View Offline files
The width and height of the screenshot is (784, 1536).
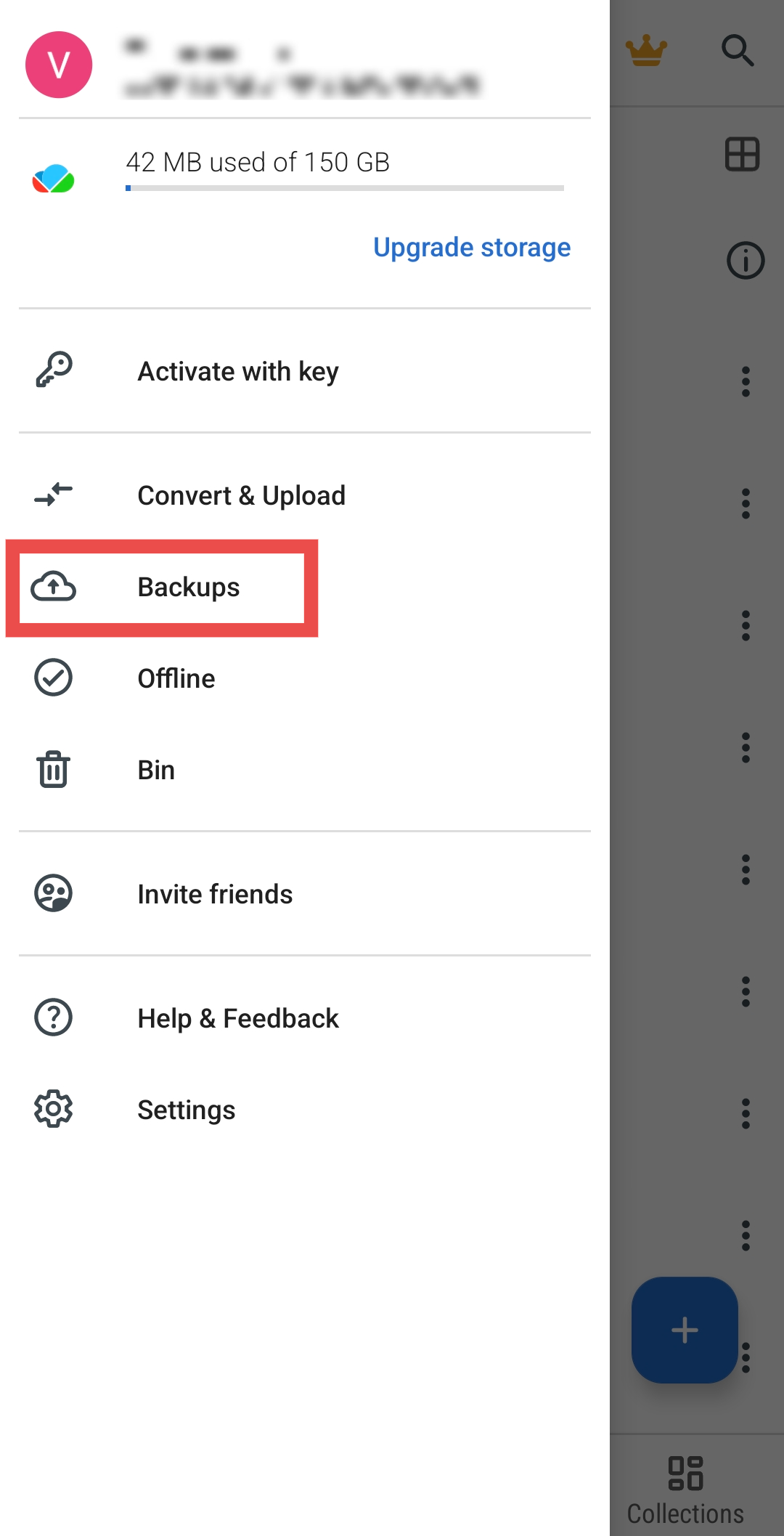point(176,678)
